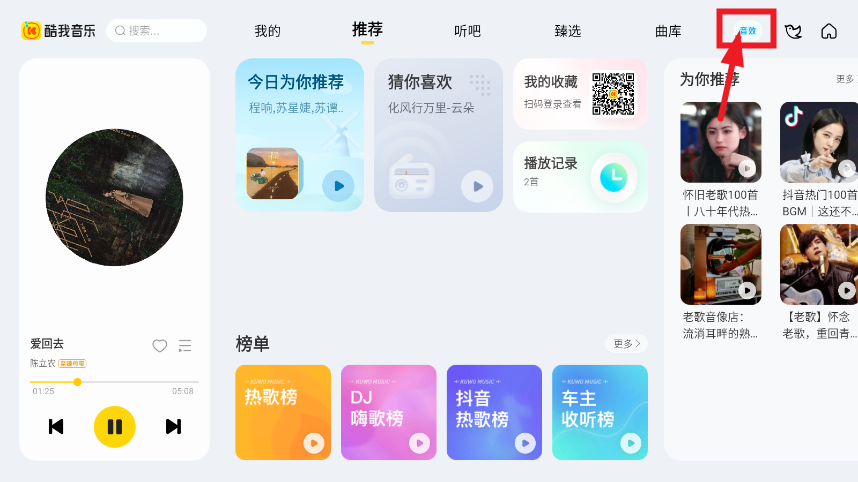This screenshot has height=482, width=858.
Task: Open the DJ嗨歌榜 chart
Action: pyautogui.click(x=388, y=412)
